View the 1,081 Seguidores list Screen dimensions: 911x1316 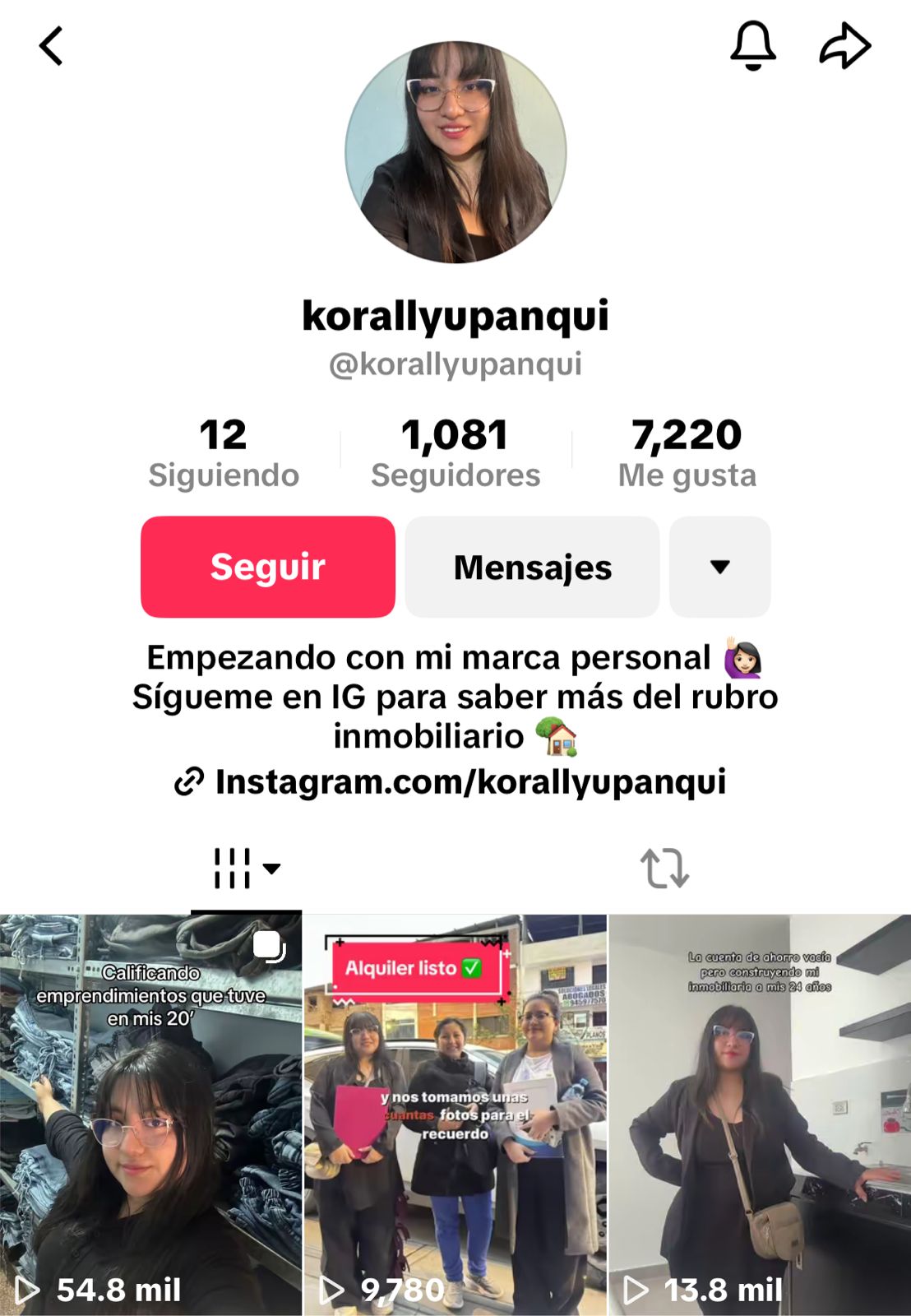coord(455,453)
